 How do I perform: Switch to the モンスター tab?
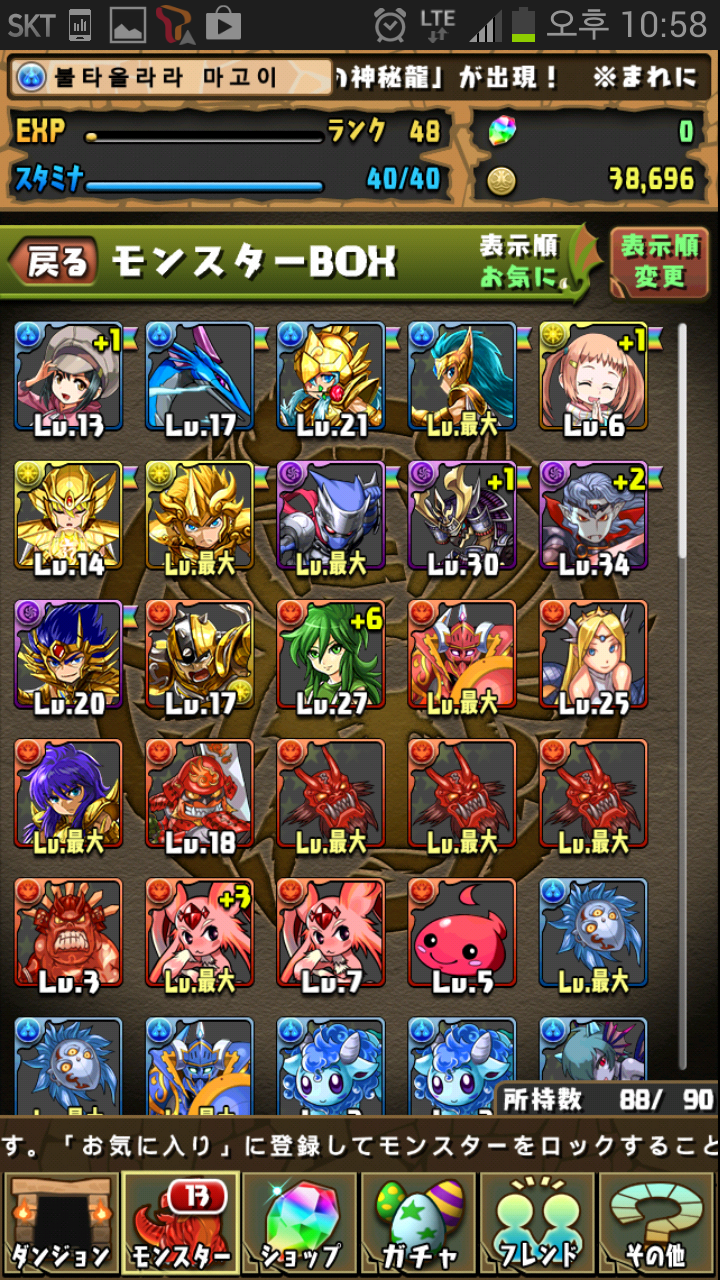click(180, 1222)
